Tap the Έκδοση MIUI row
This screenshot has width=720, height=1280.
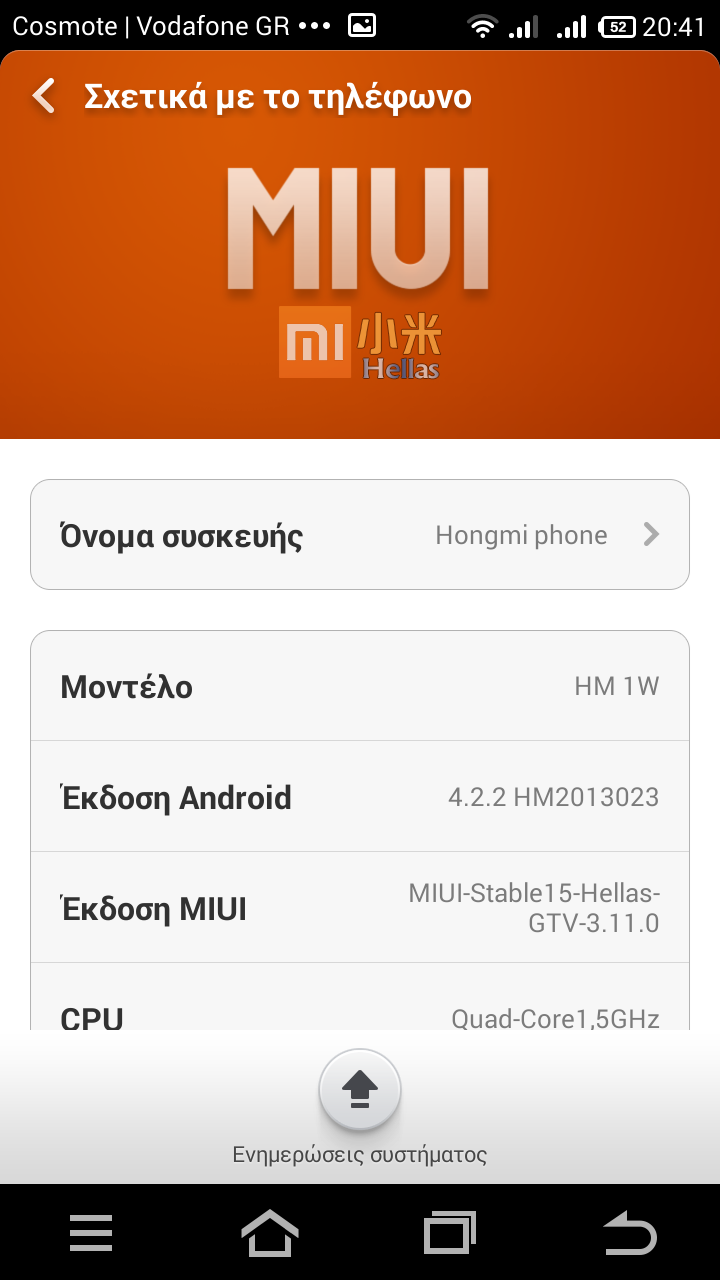point(360,908)
